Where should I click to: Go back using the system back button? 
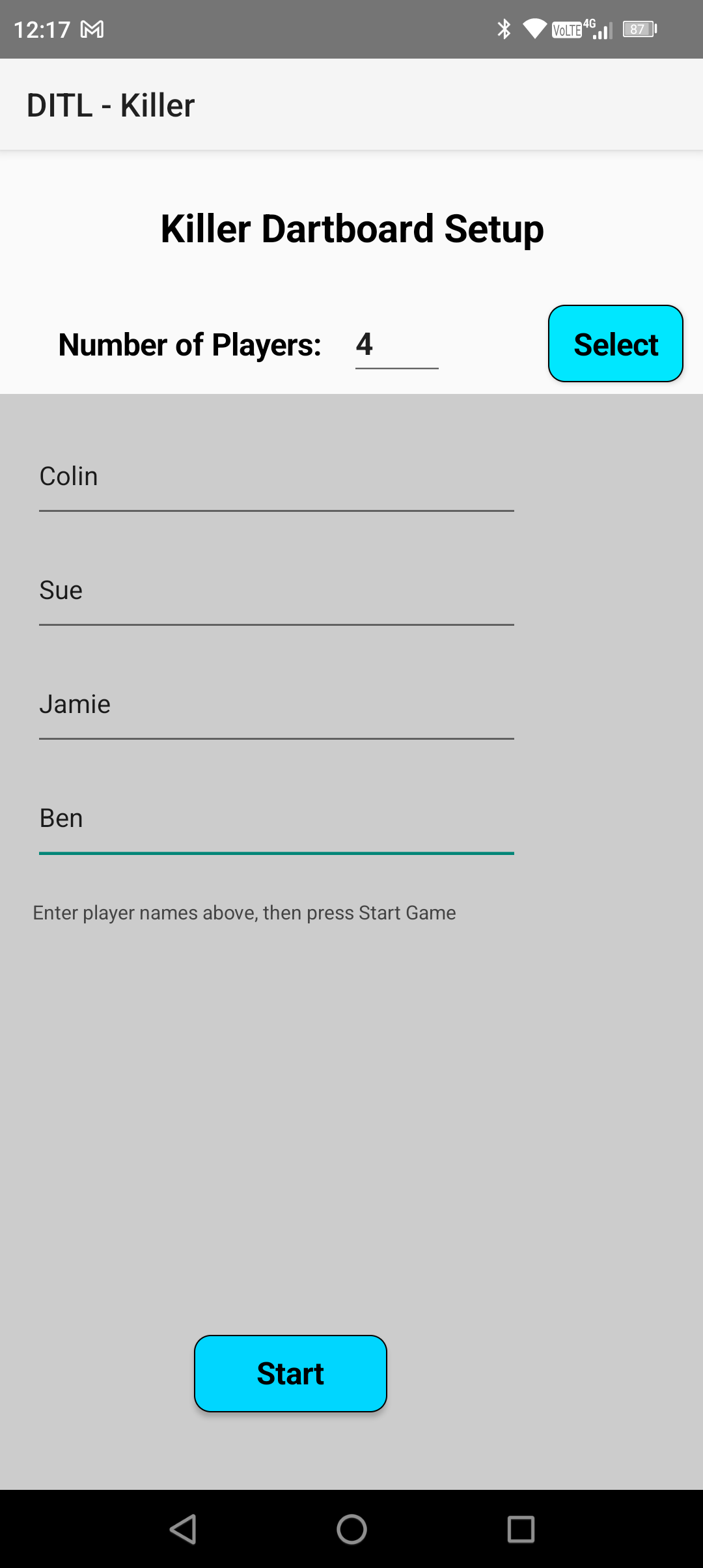point(183,1529)
